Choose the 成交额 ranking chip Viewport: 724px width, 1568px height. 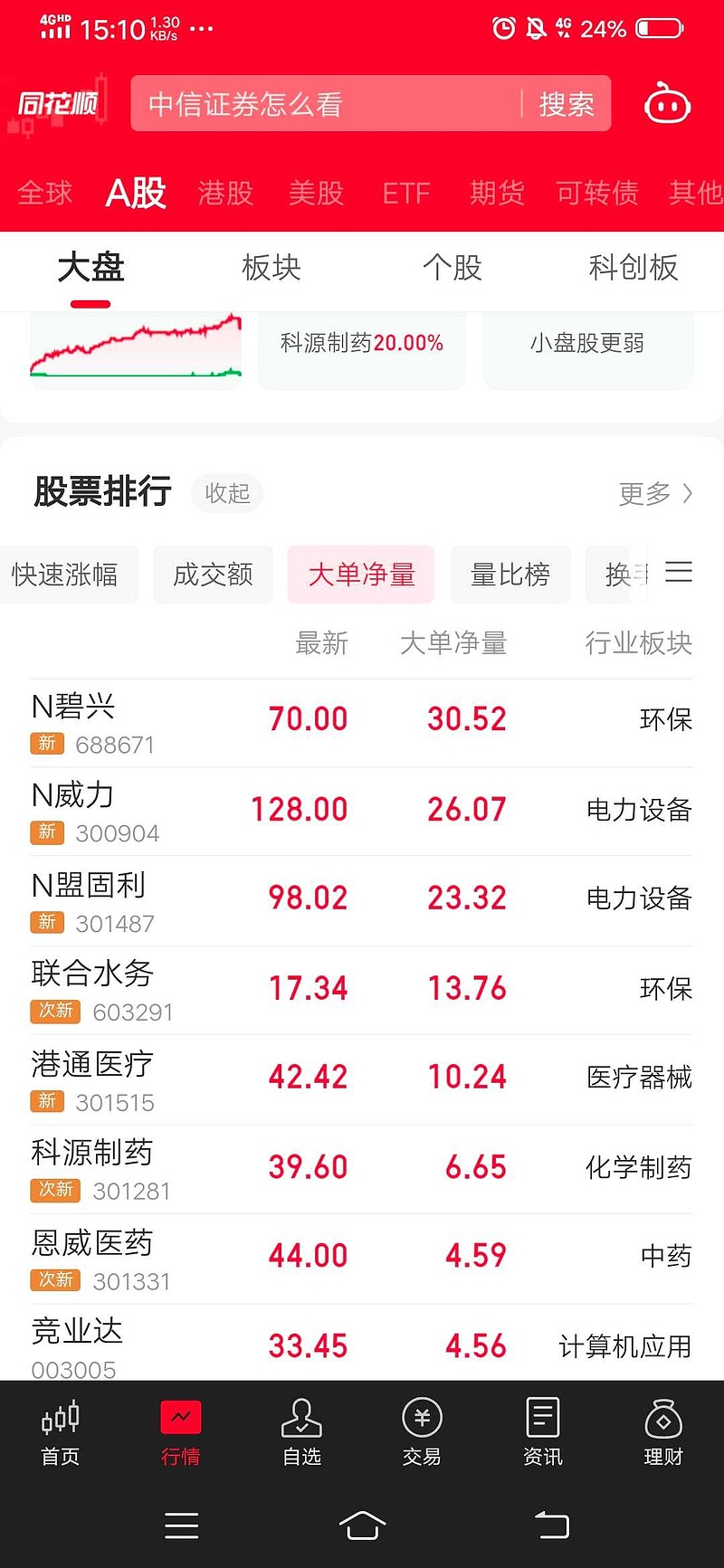tap(213, 575)
